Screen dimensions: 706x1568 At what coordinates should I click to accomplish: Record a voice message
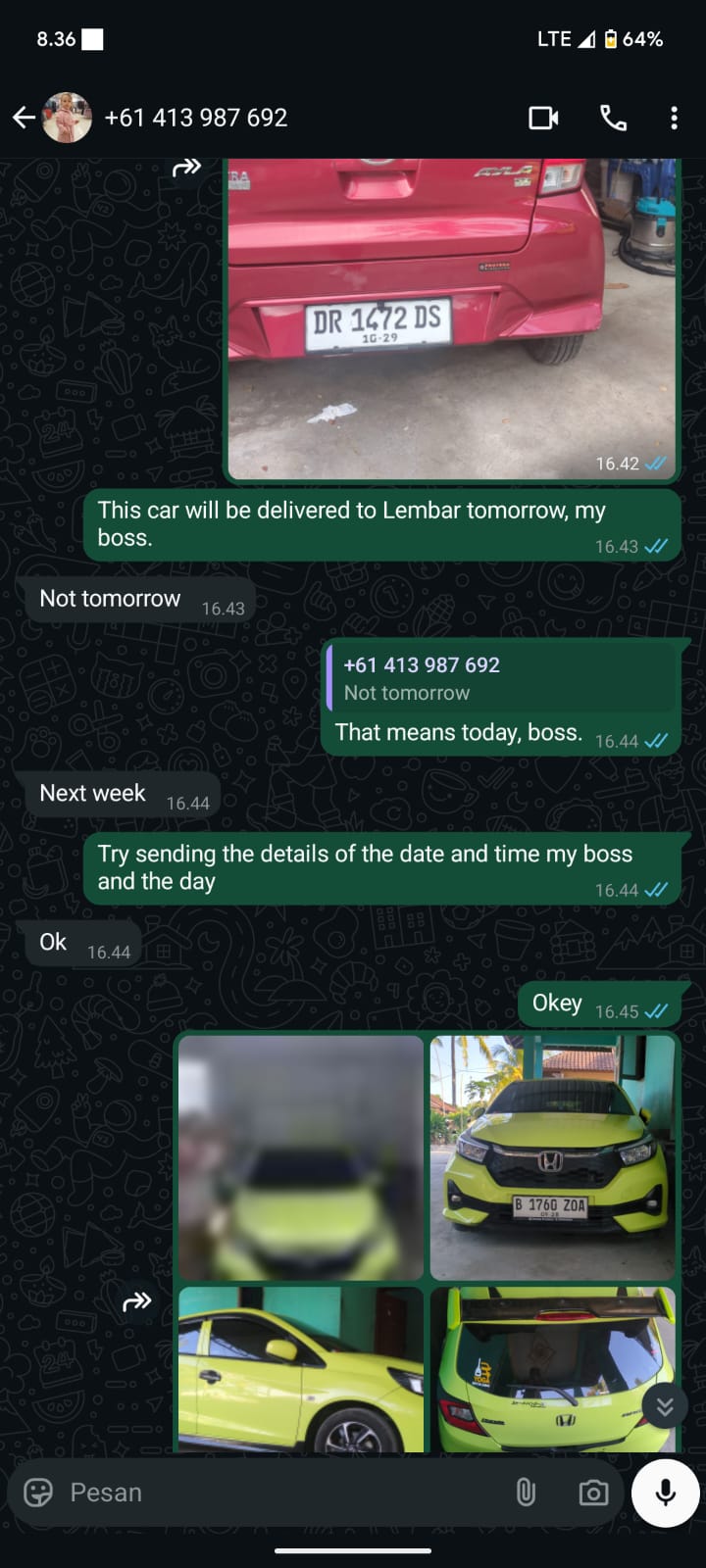click(665, 1493)
